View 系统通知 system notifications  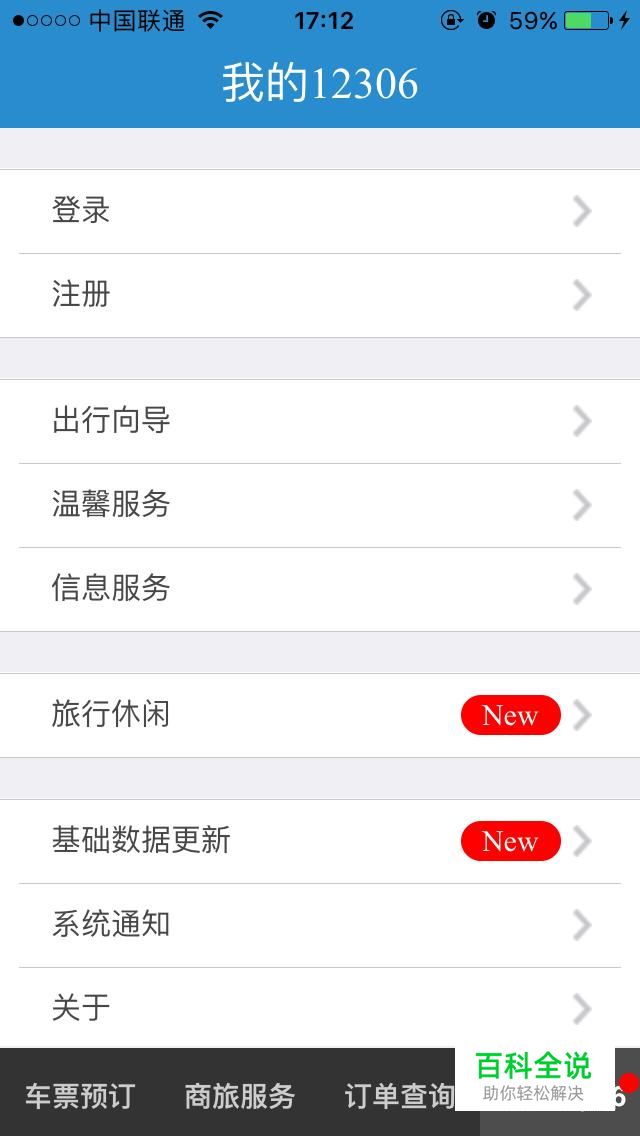pyautogui.click(x=320, y=925)
